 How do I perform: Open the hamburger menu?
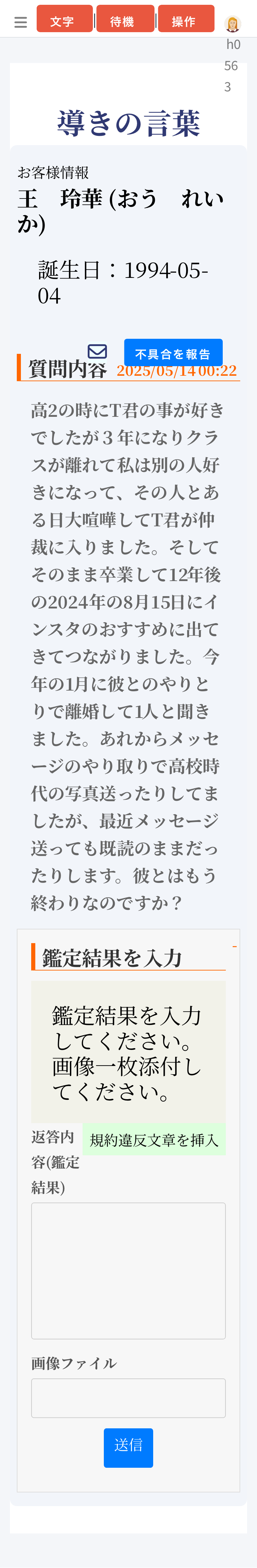click(21, 23)
